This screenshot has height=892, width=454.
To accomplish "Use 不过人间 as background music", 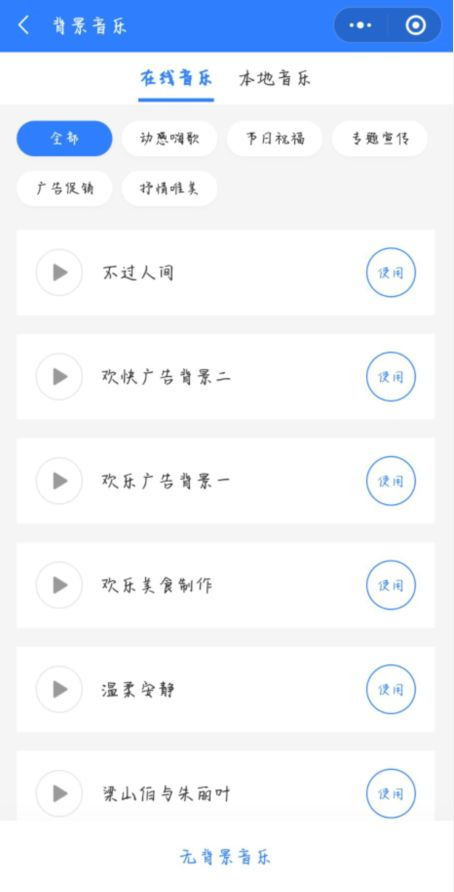I will 391,272.
